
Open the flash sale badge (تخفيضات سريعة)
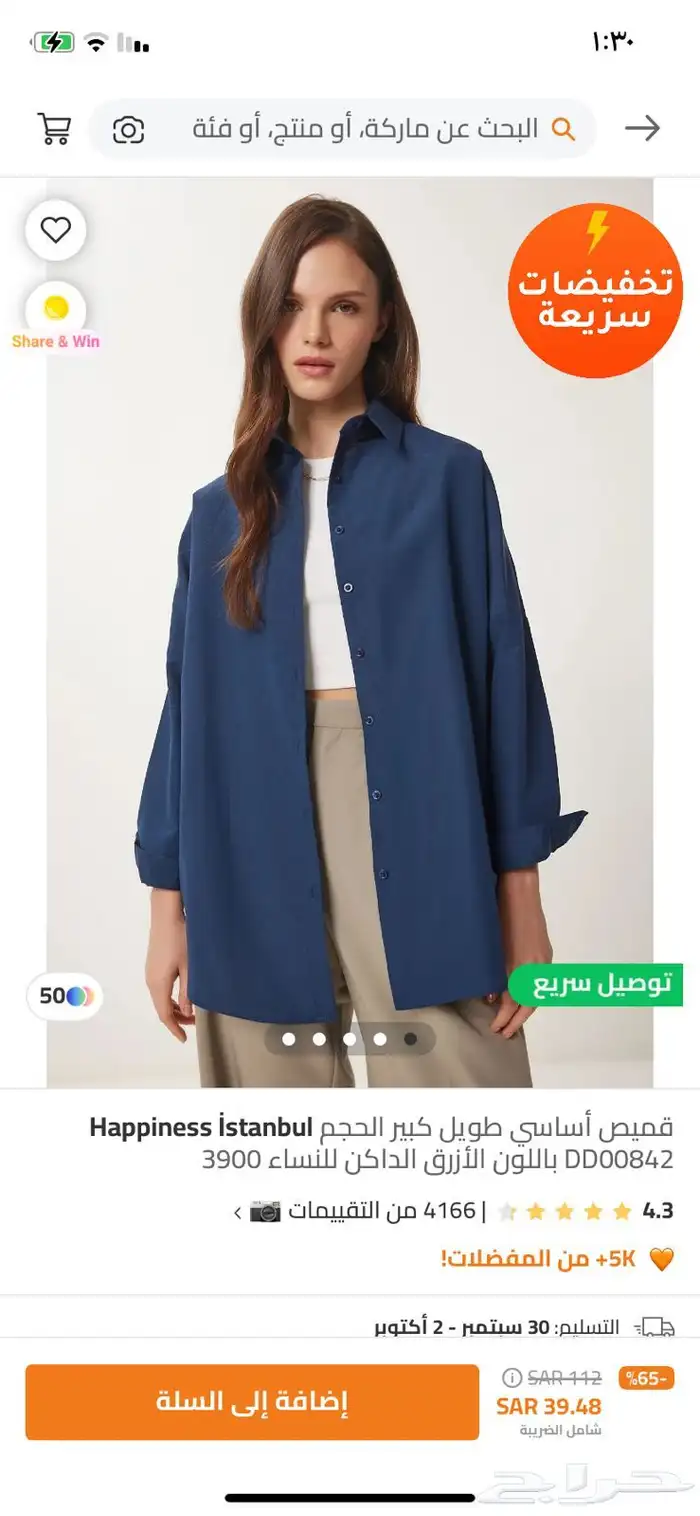coord(594,290)
